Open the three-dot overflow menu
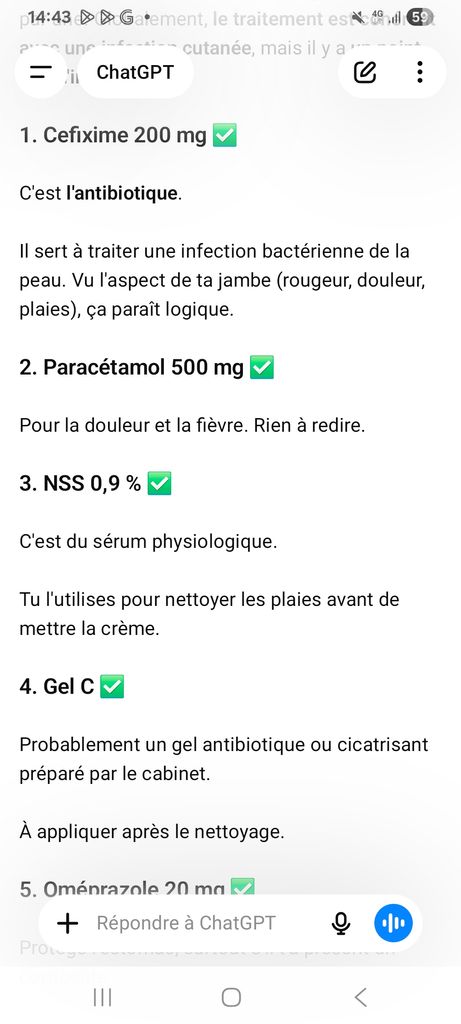 pyautogui.click(x=420, y=72)
